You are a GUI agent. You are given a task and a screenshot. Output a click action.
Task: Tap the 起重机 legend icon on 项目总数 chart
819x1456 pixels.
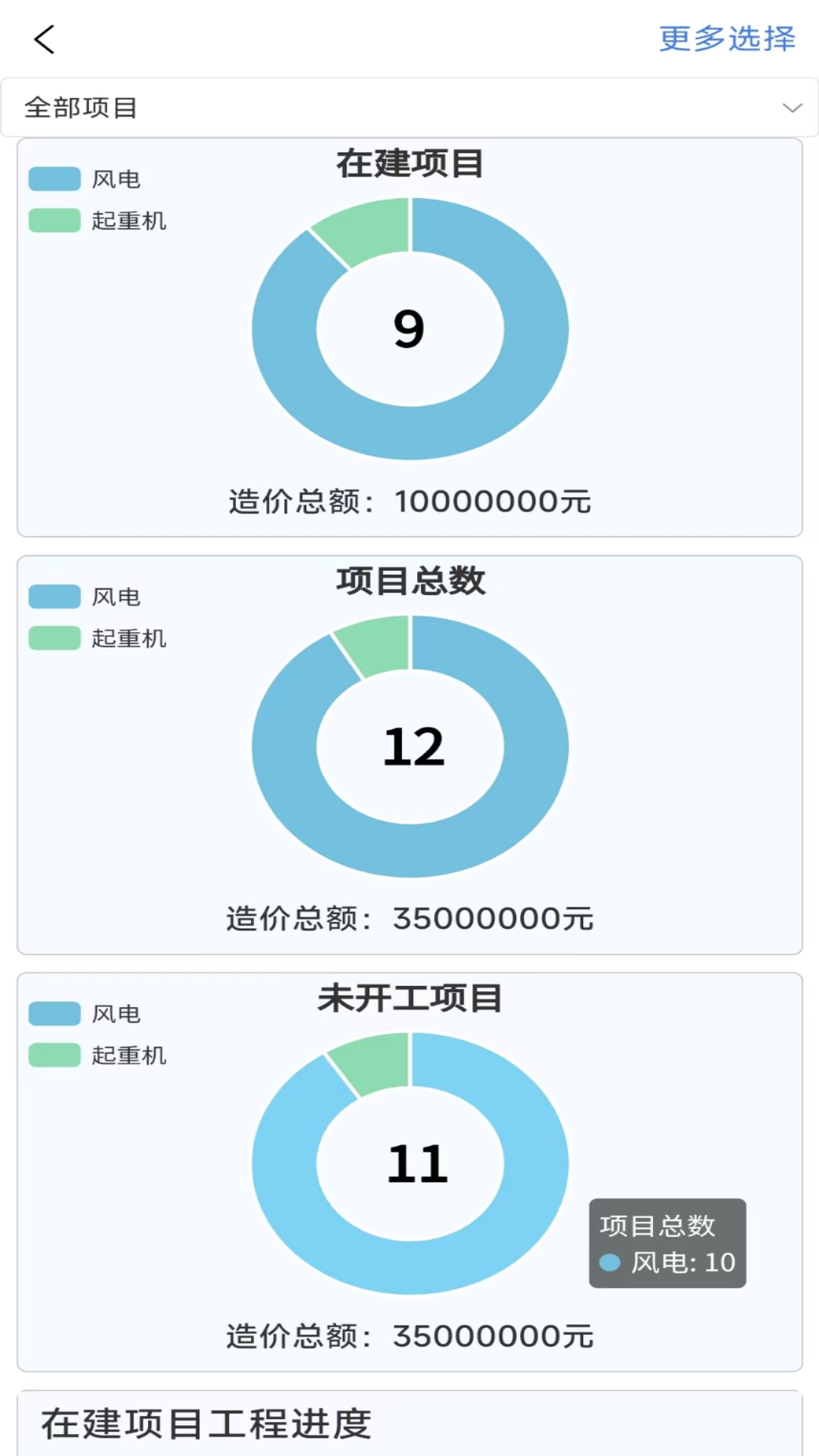tap(53, 638)
